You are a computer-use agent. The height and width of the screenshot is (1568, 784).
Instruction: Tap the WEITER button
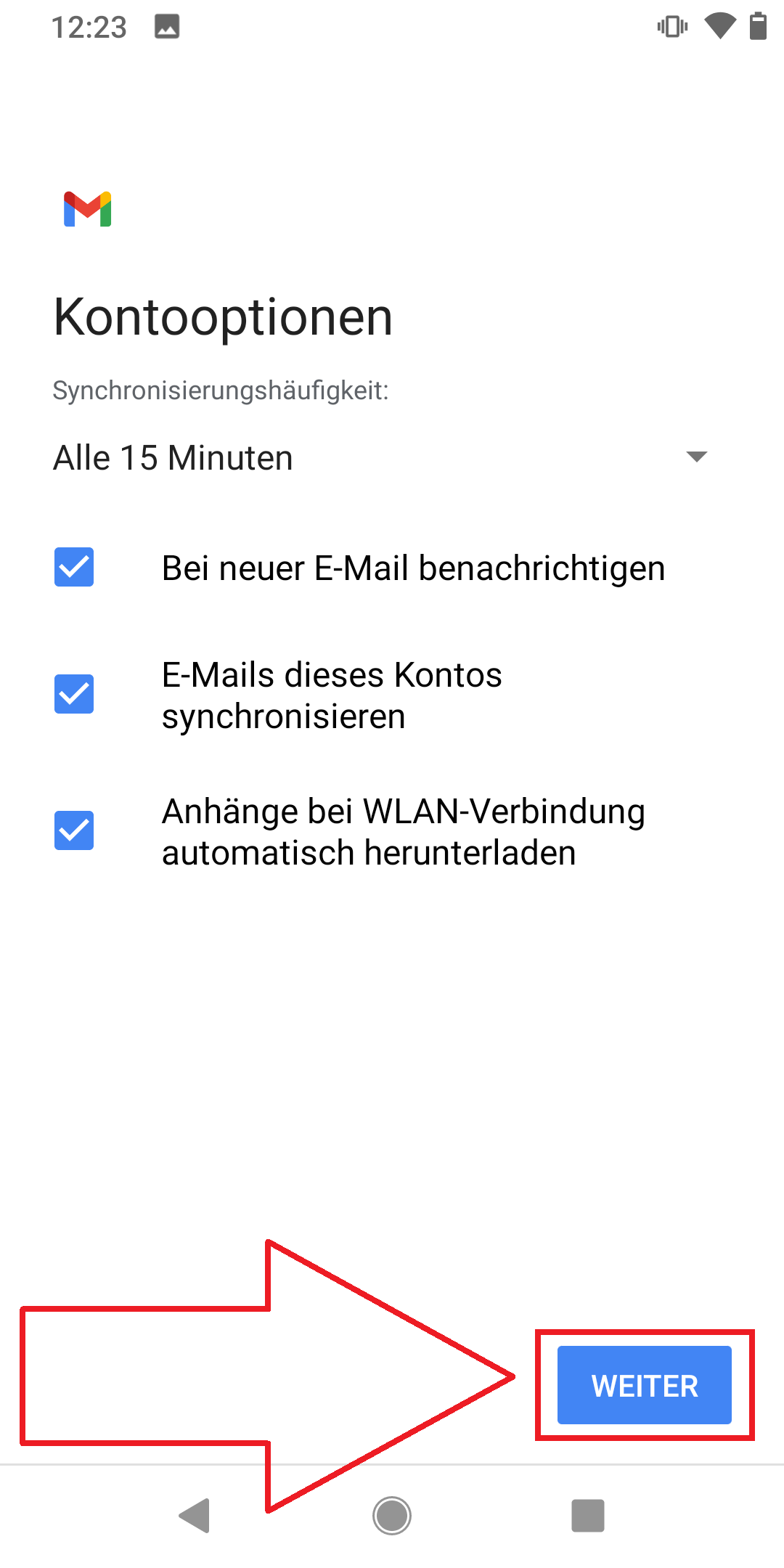click(644, 1385)
